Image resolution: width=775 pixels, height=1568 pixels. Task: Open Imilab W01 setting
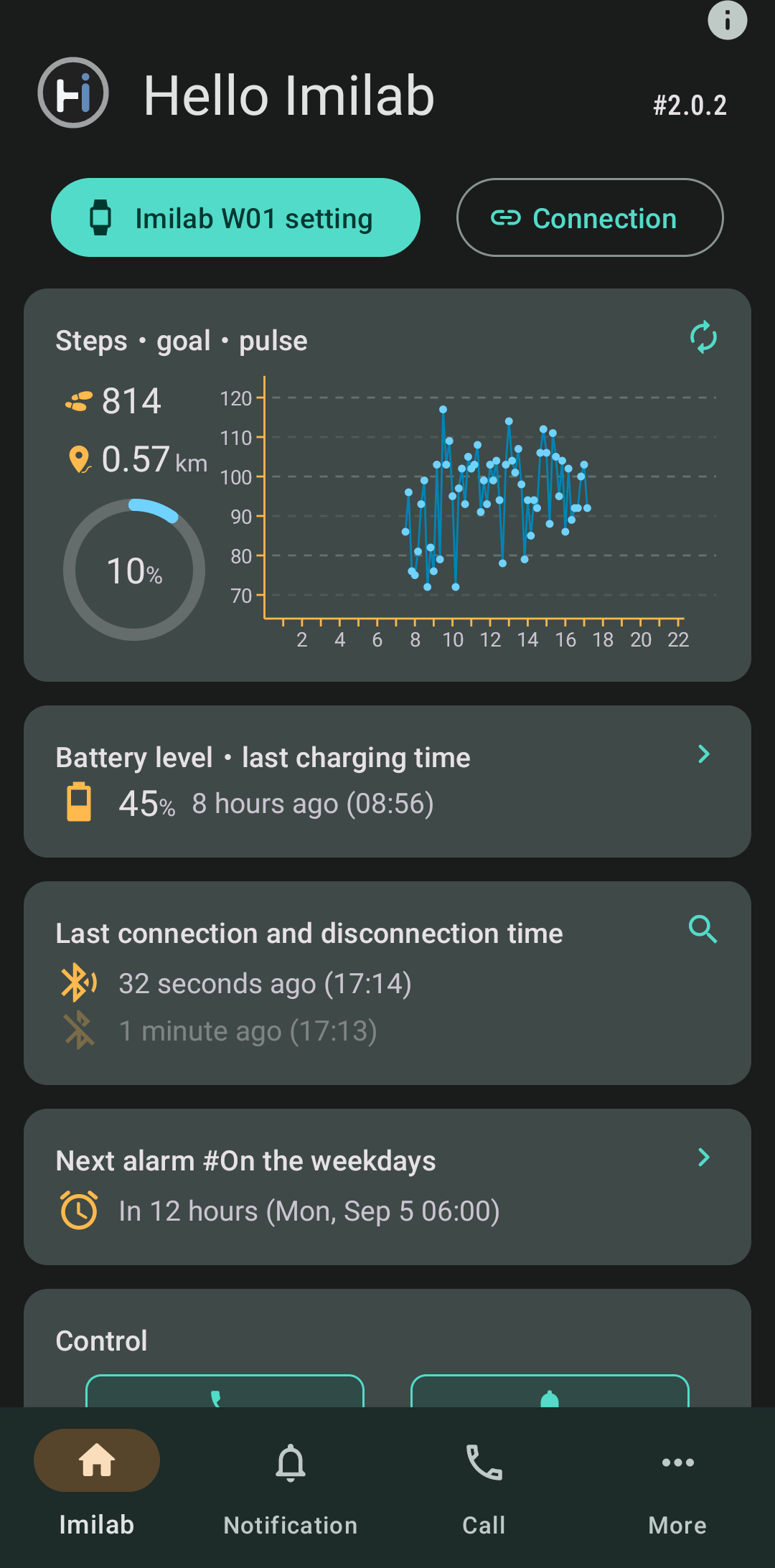click(x=235, y=218)
